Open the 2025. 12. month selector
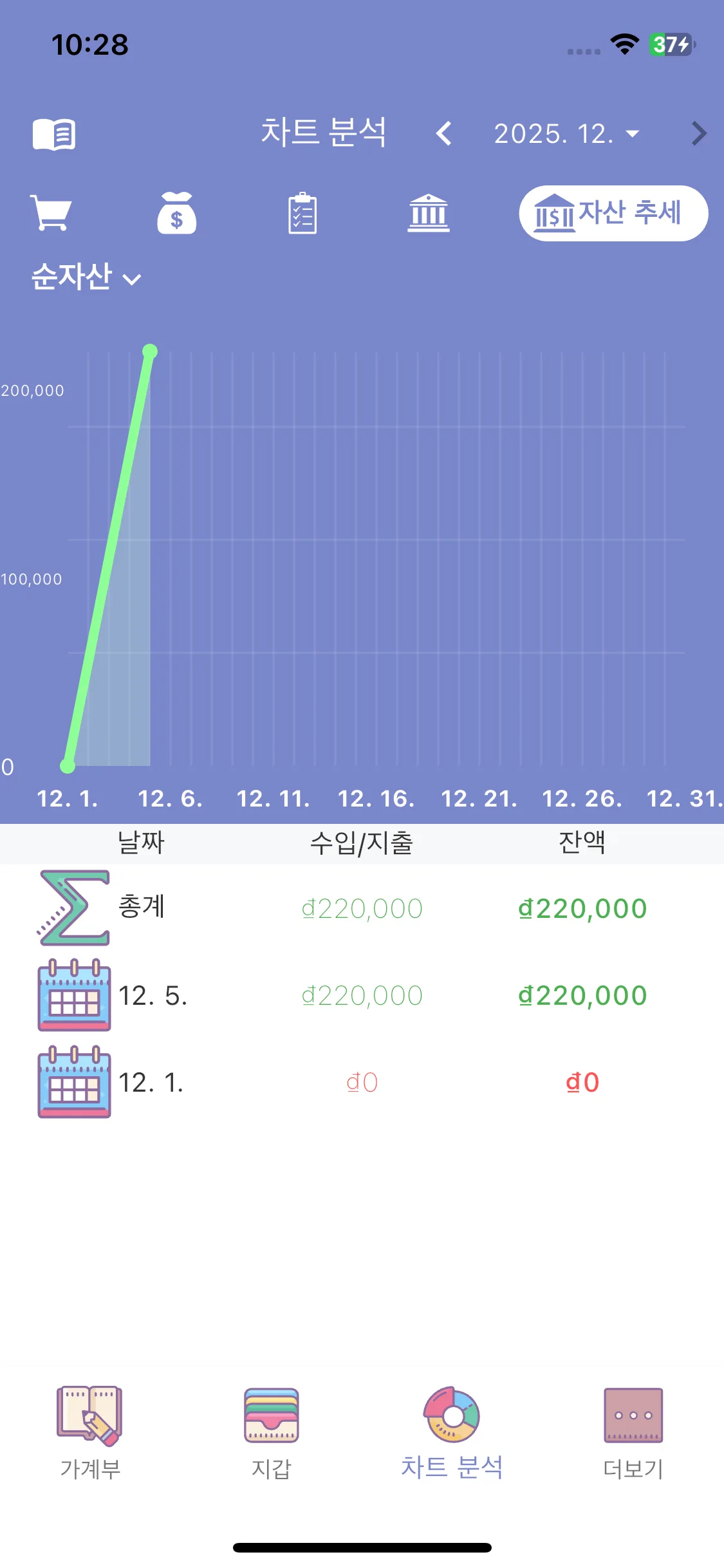The width and height of the screenshot is (724, 1568). [x=565, y=133]
